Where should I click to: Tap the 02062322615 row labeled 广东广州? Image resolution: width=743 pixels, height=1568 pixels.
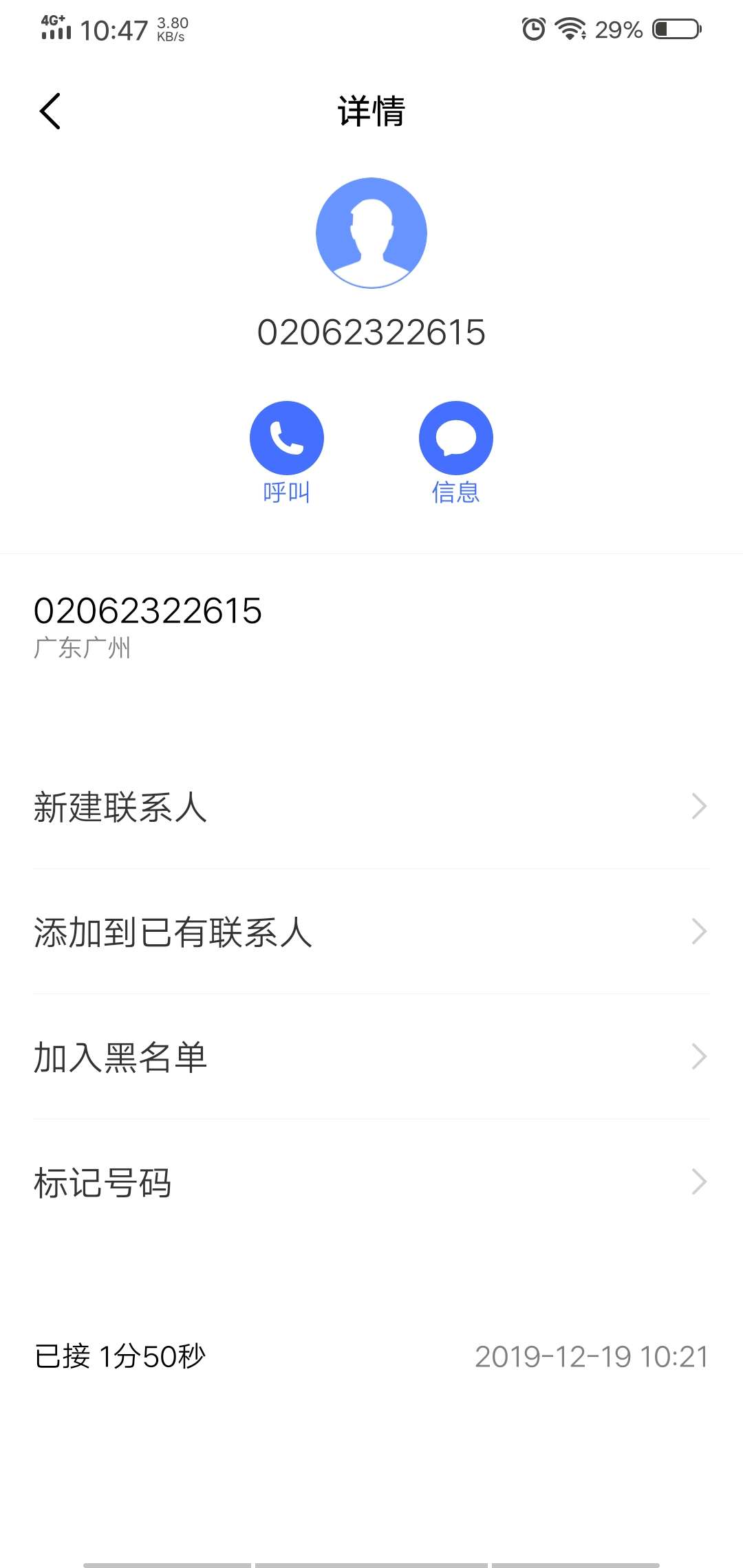click(x=371, y=627)
